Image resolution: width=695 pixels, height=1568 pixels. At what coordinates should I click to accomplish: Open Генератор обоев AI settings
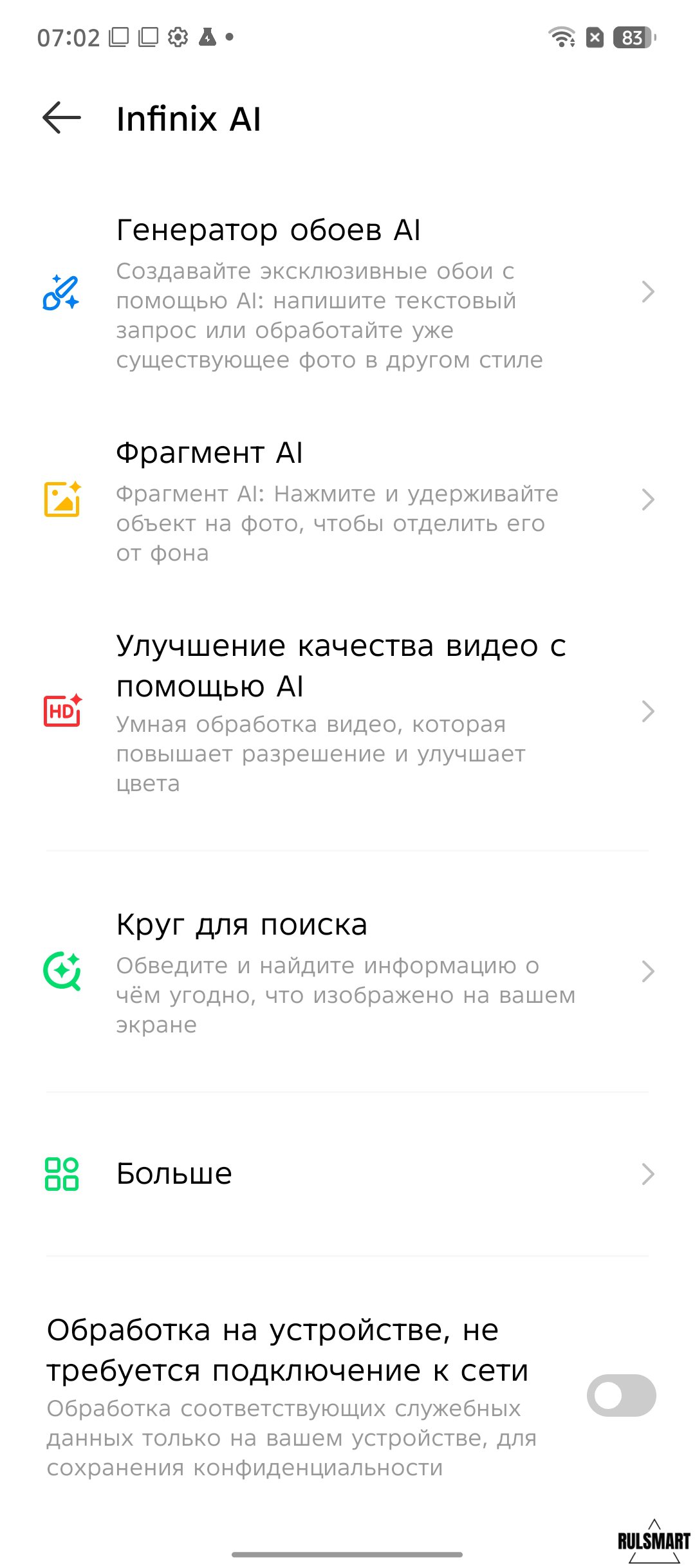347,293
